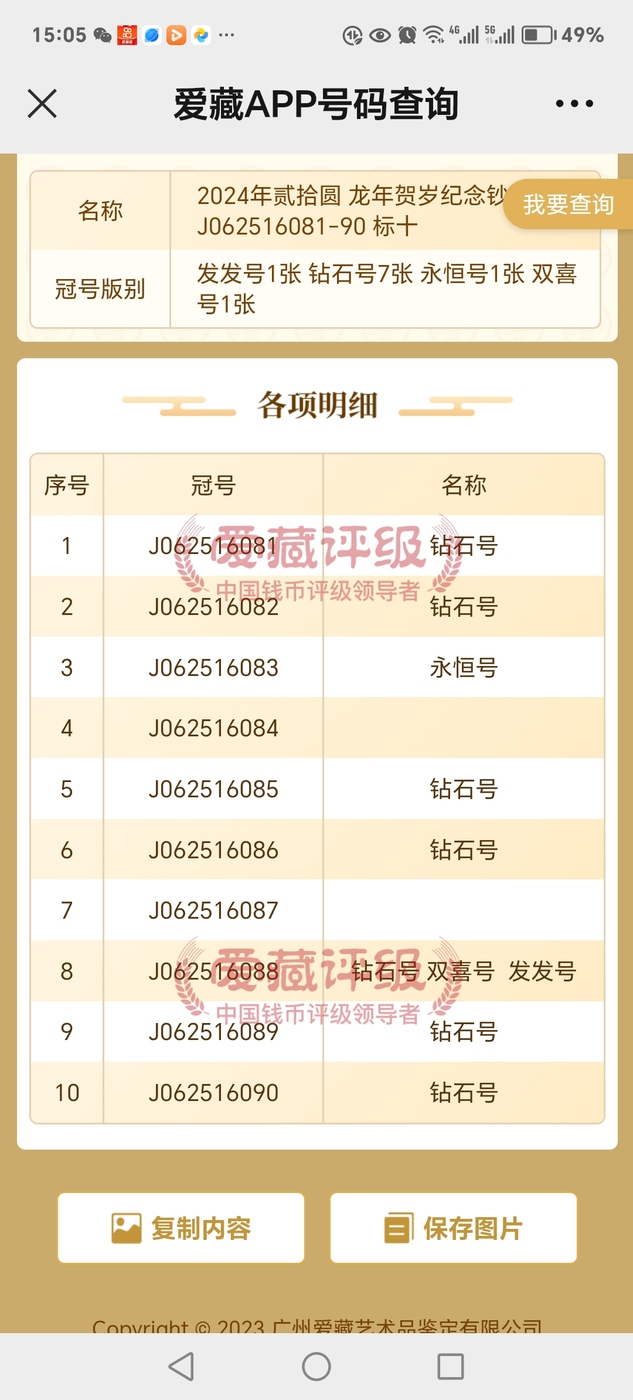Tap the 我要查询 button
The width and height of the screenshot is (633, 1400).
pyautogui.click(x=567, y=205)
